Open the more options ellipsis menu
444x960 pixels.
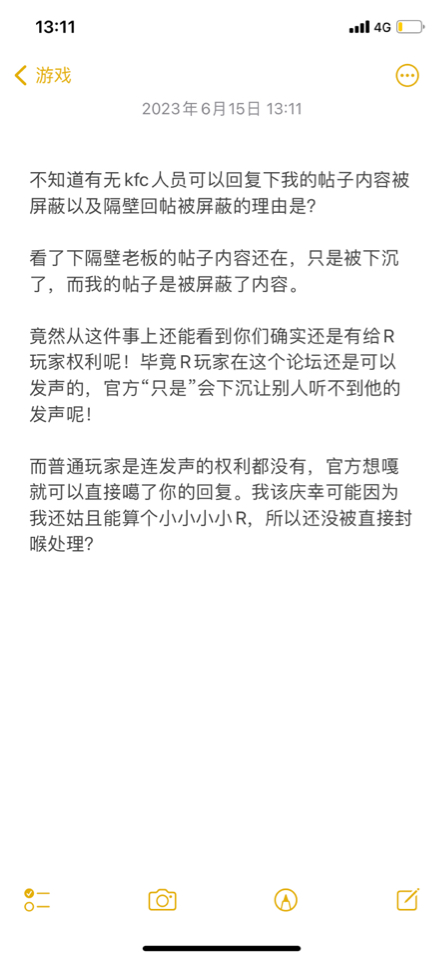coord(407,76)
